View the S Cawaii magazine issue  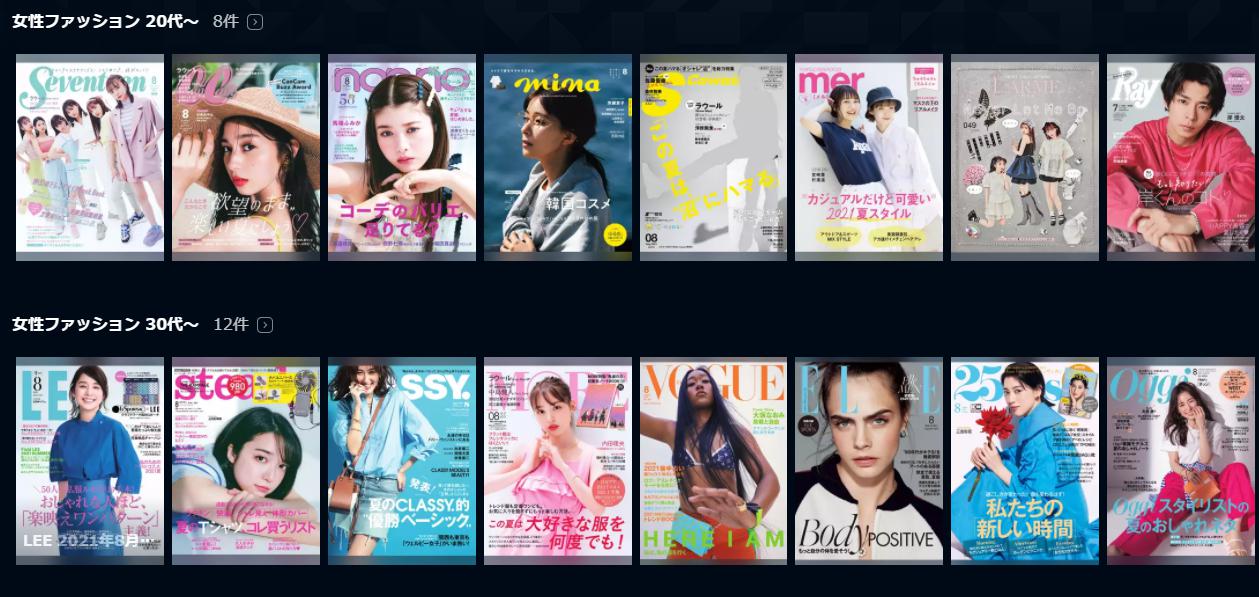point(714,157)
